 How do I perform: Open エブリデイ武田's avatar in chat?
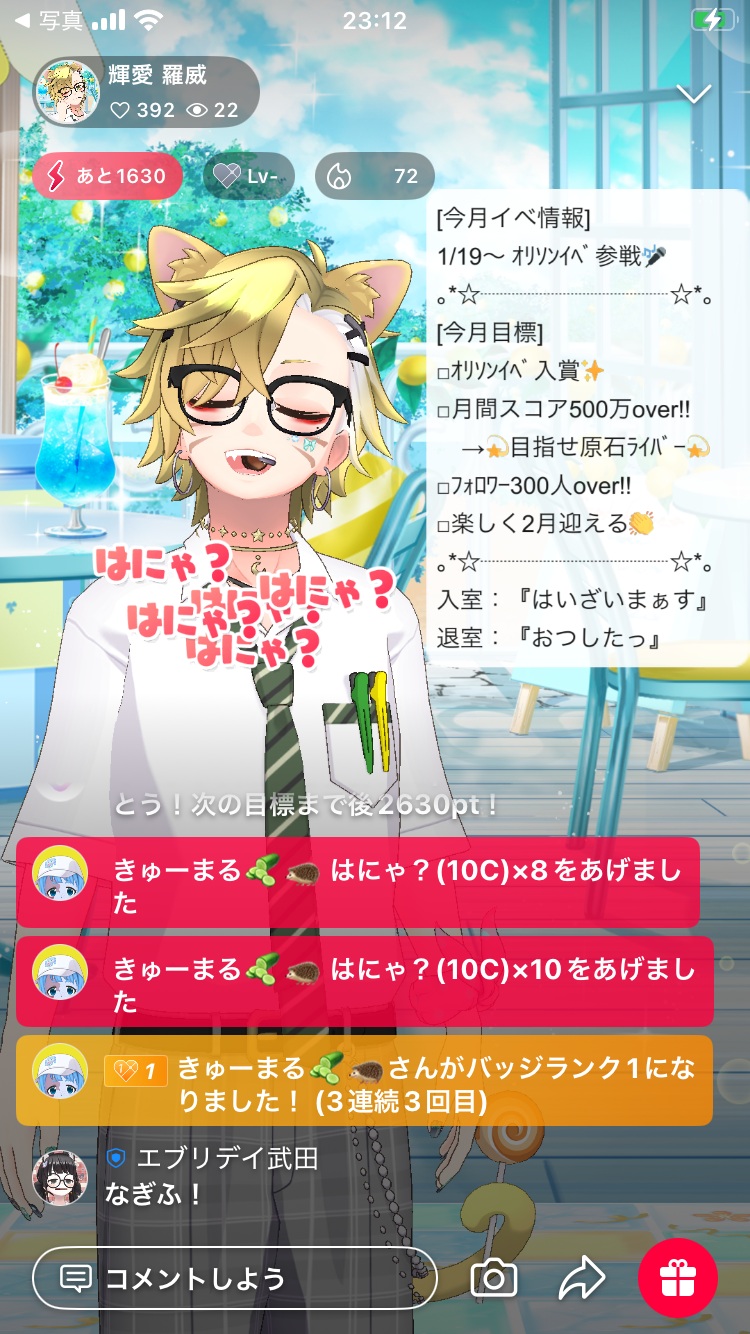tap(60, 1177)
